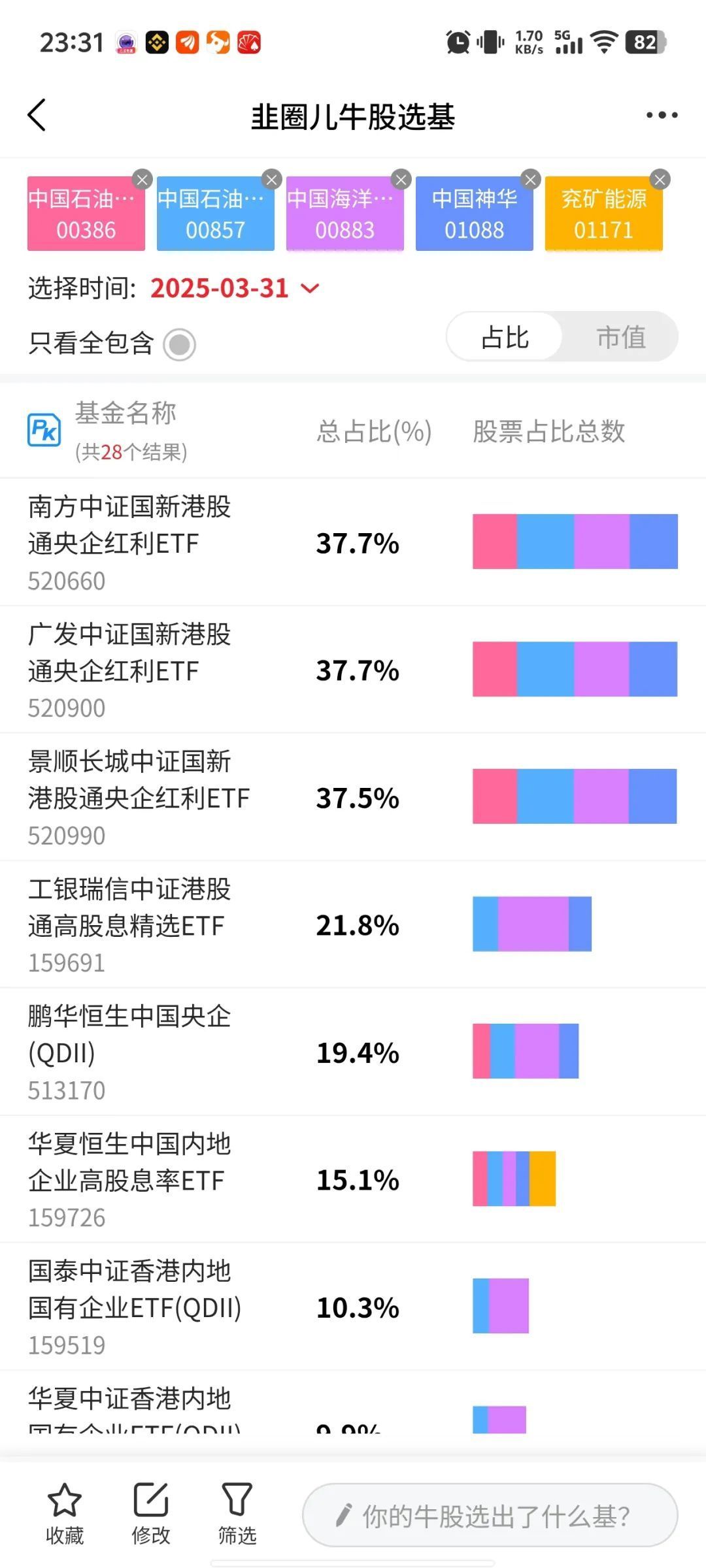The image size is (706, 1568).
Task: Open fund 159691 工银瑞信港股通高股息精选ETF
Action: click(129, 924)
